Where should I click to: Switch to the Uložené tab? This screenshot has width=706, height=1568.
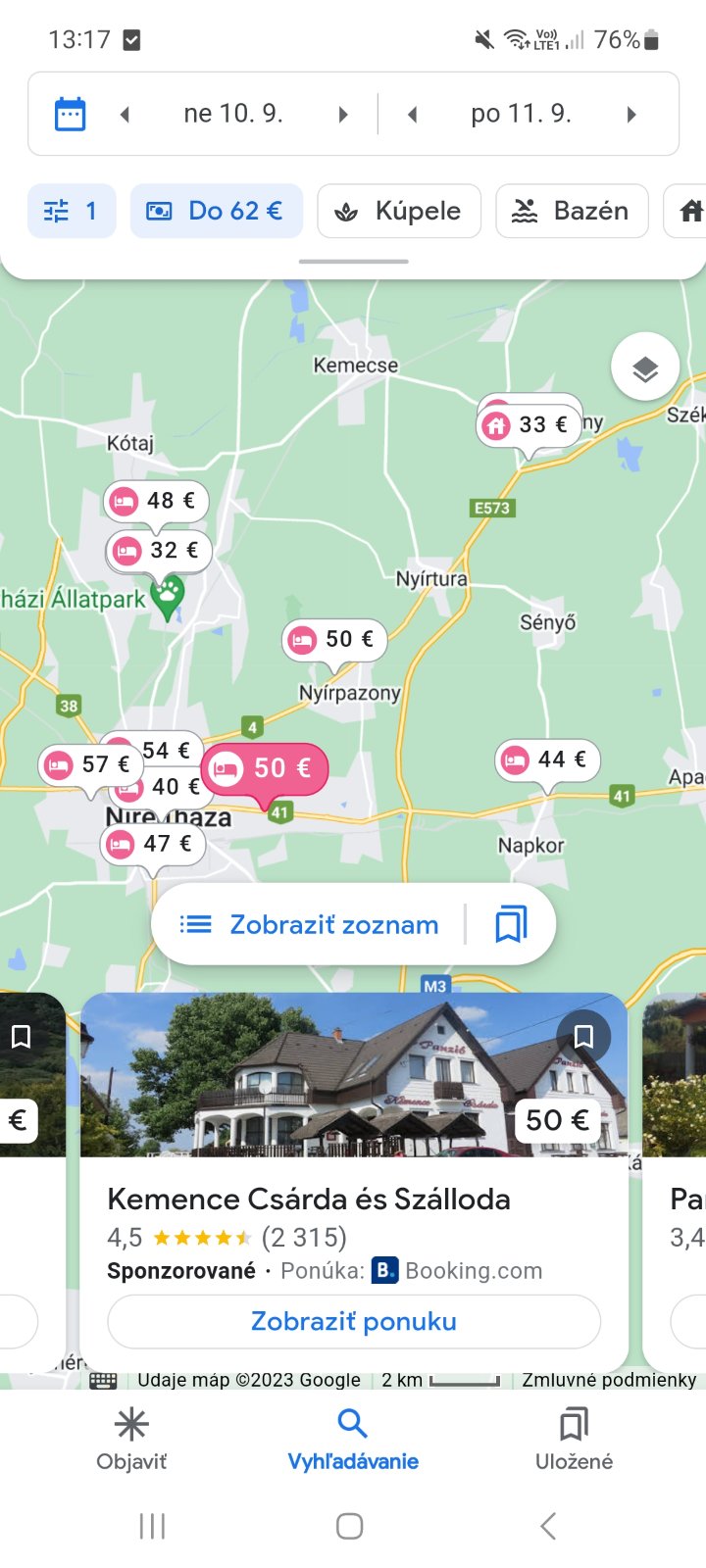tap(574, 1439)
